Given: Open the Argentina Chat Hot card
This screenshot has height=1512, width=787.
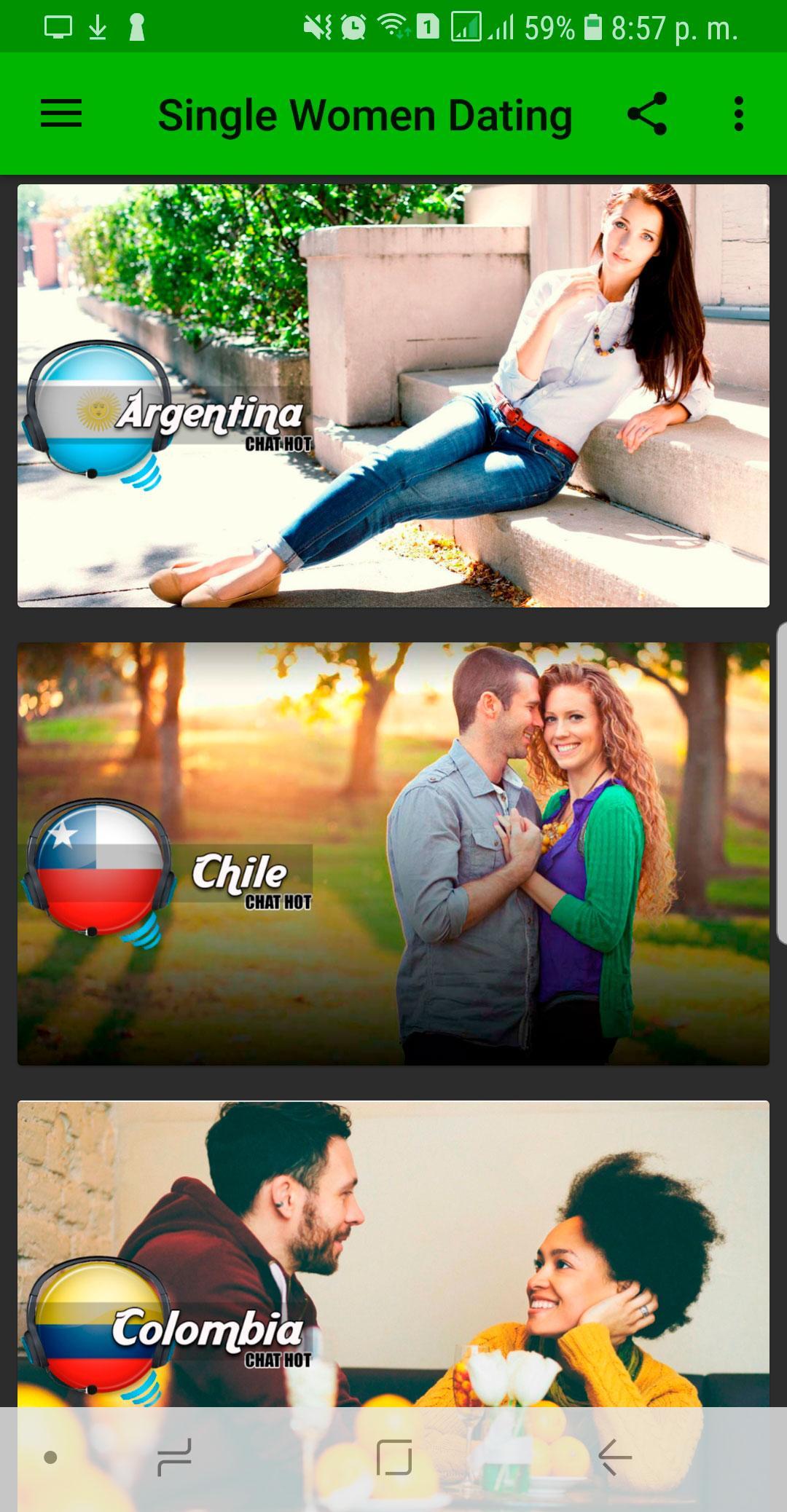Looking at the screenshot, I should click(393, 395).
